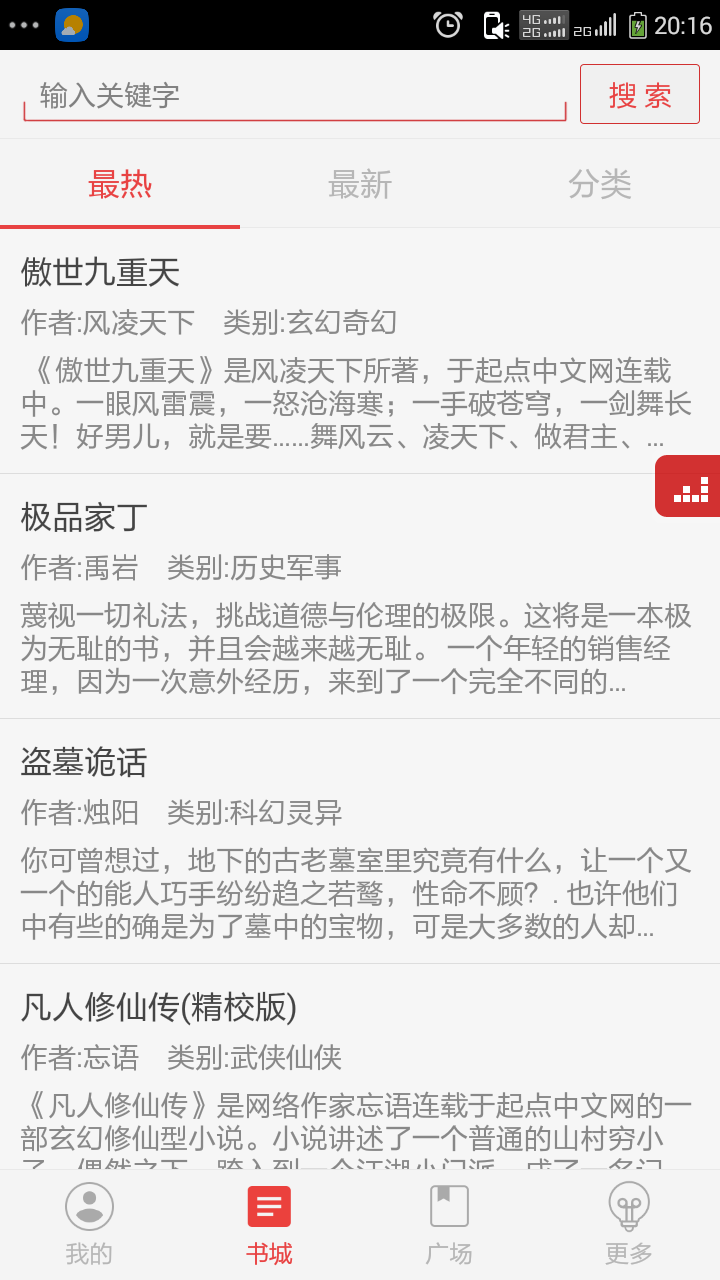Tap the 输入关键字 search field
This screenshot has height=1280, width=720.
coord(295,96)
